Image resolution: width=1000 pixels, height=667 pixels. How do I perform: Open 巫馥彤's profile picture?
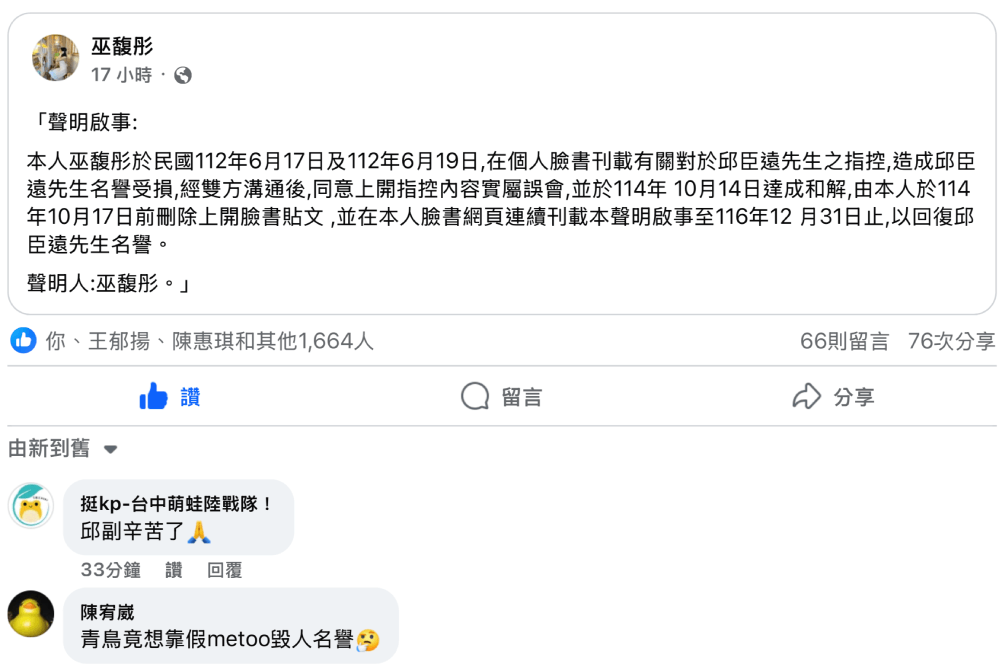(x=56, y=58)
